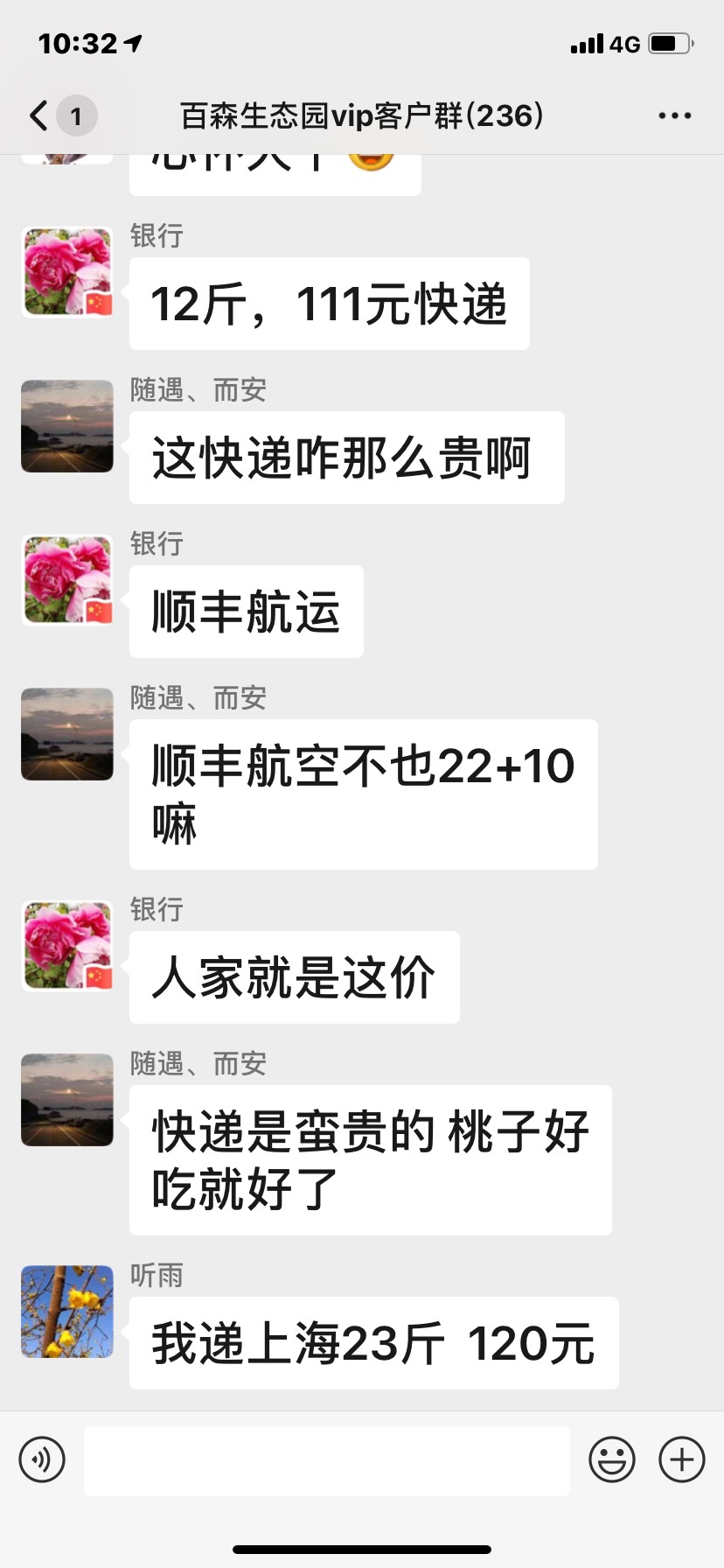Open 听雨's profile avatar
Screen dimensions: 724x1568
(67, 1312)
